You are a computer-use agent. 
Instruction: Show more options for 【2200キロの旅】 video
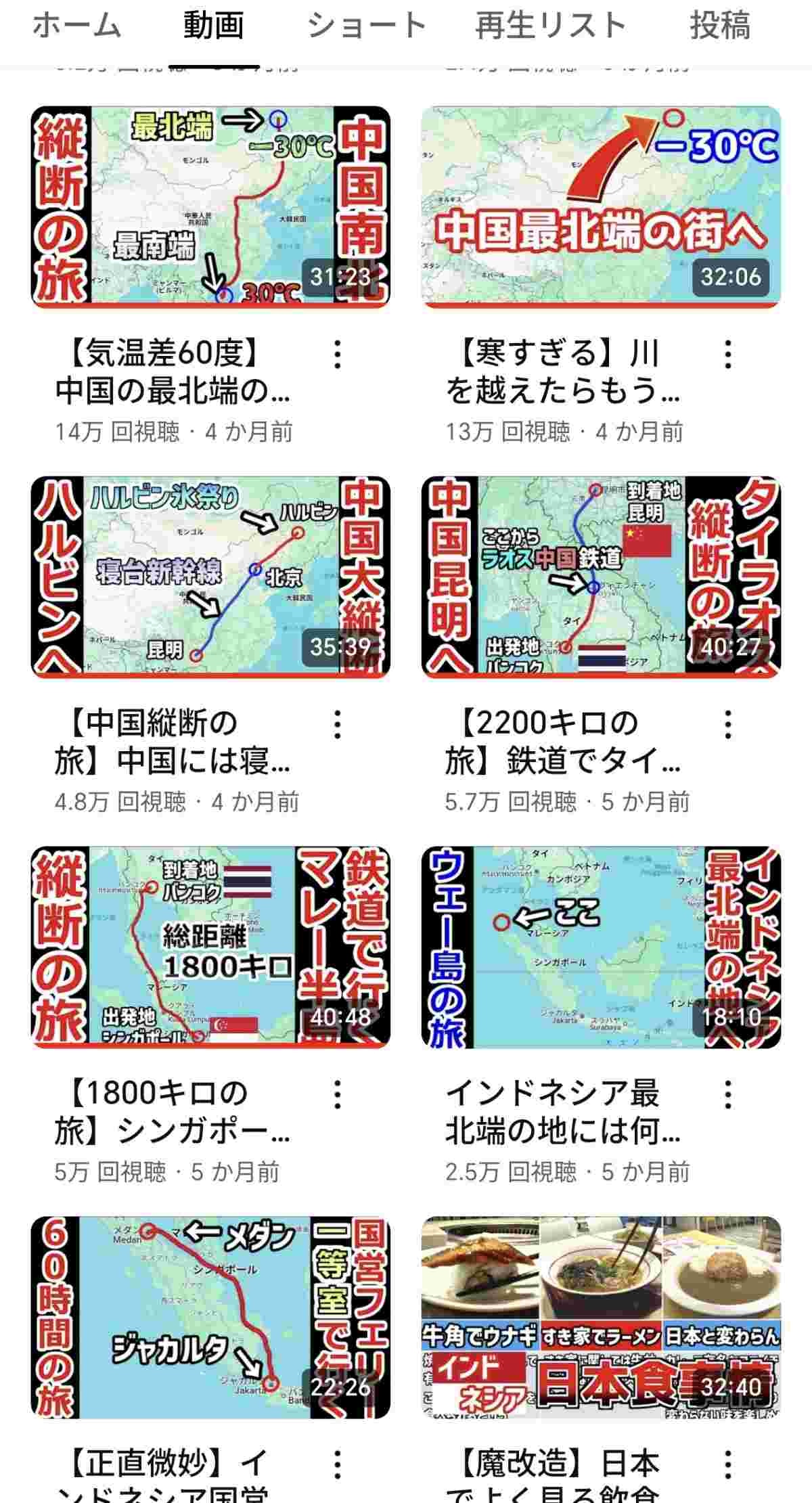click(727, 725)
